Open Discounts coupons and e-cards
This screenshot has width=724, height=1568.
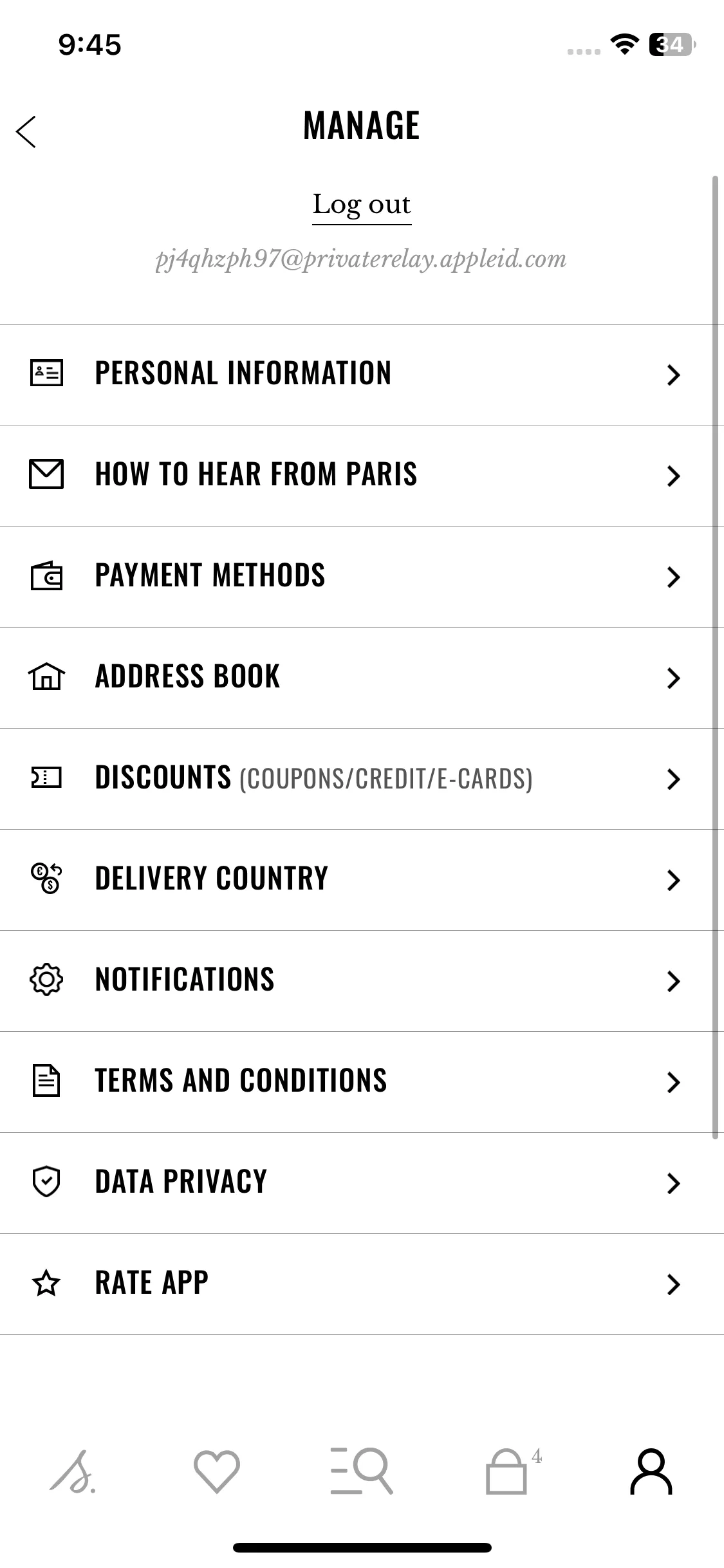click(362, 778)
